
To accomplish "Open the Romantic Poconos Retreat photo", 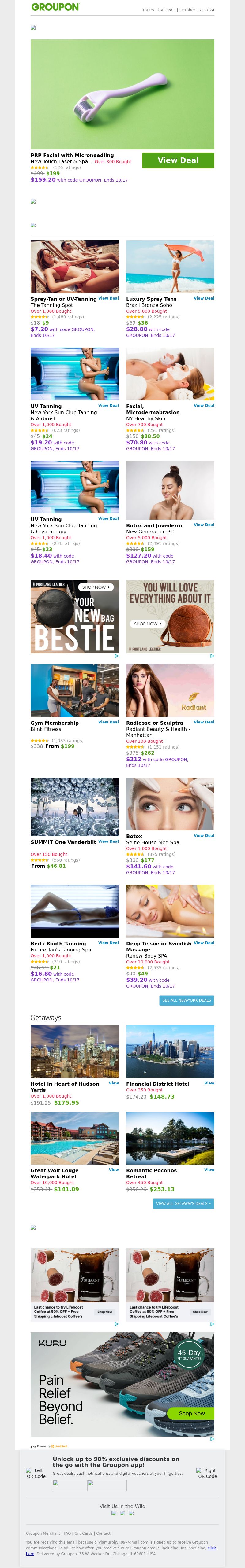I will point(170,1138).
